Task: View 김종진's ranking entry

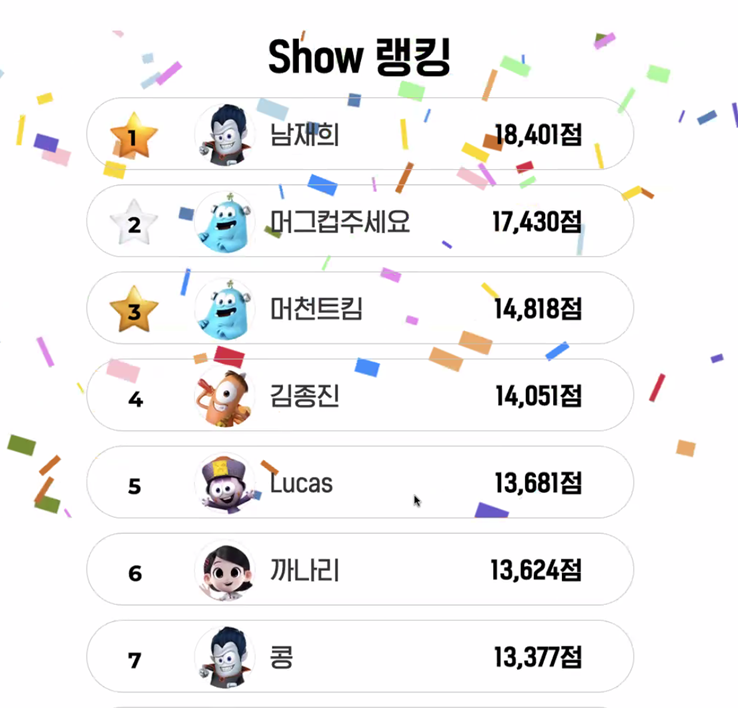Action: pos(360,396)
